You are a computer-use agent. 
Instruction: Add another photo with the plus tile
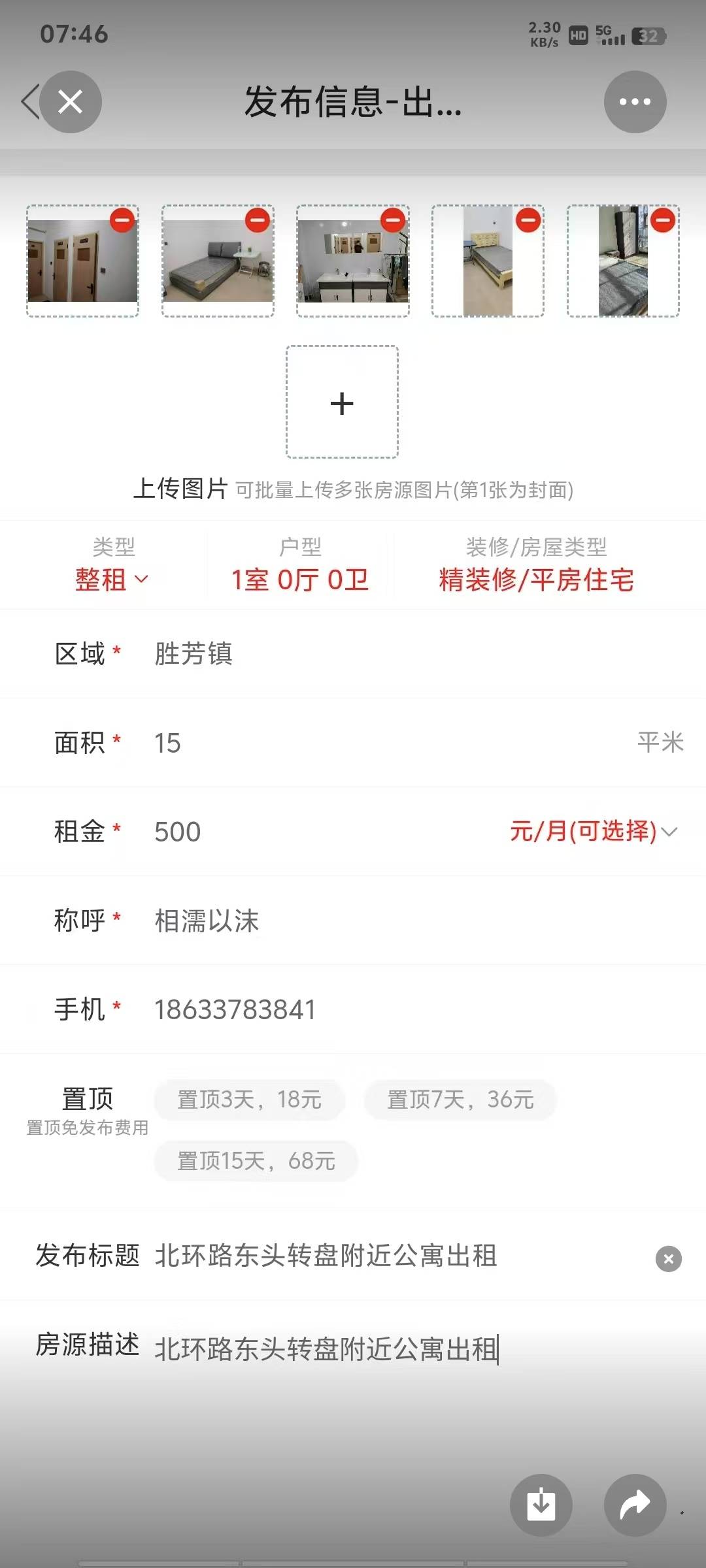coord(342,402)
